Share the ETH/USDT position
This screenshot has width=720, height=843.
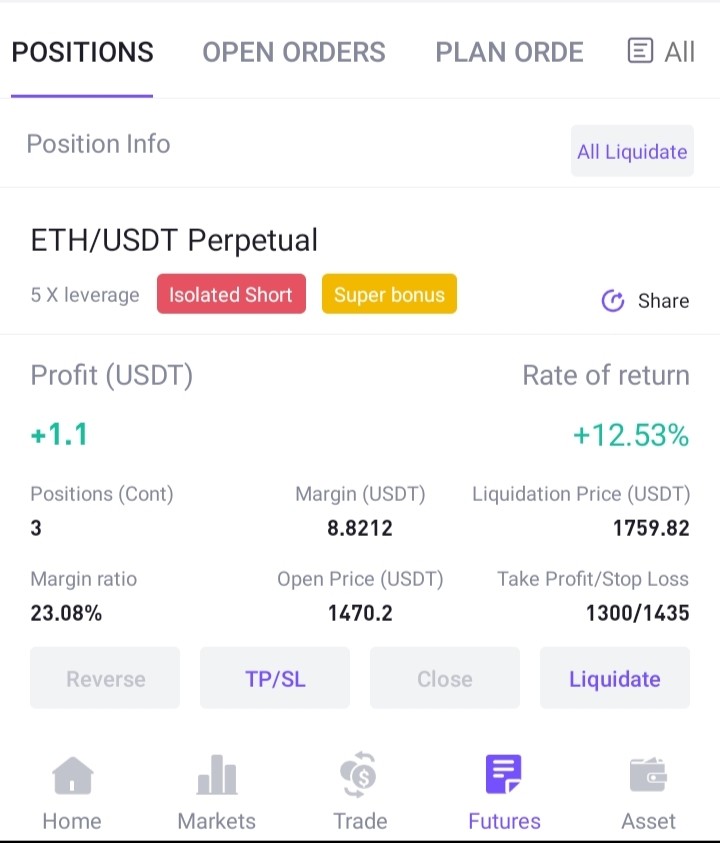tap(645, 301)
